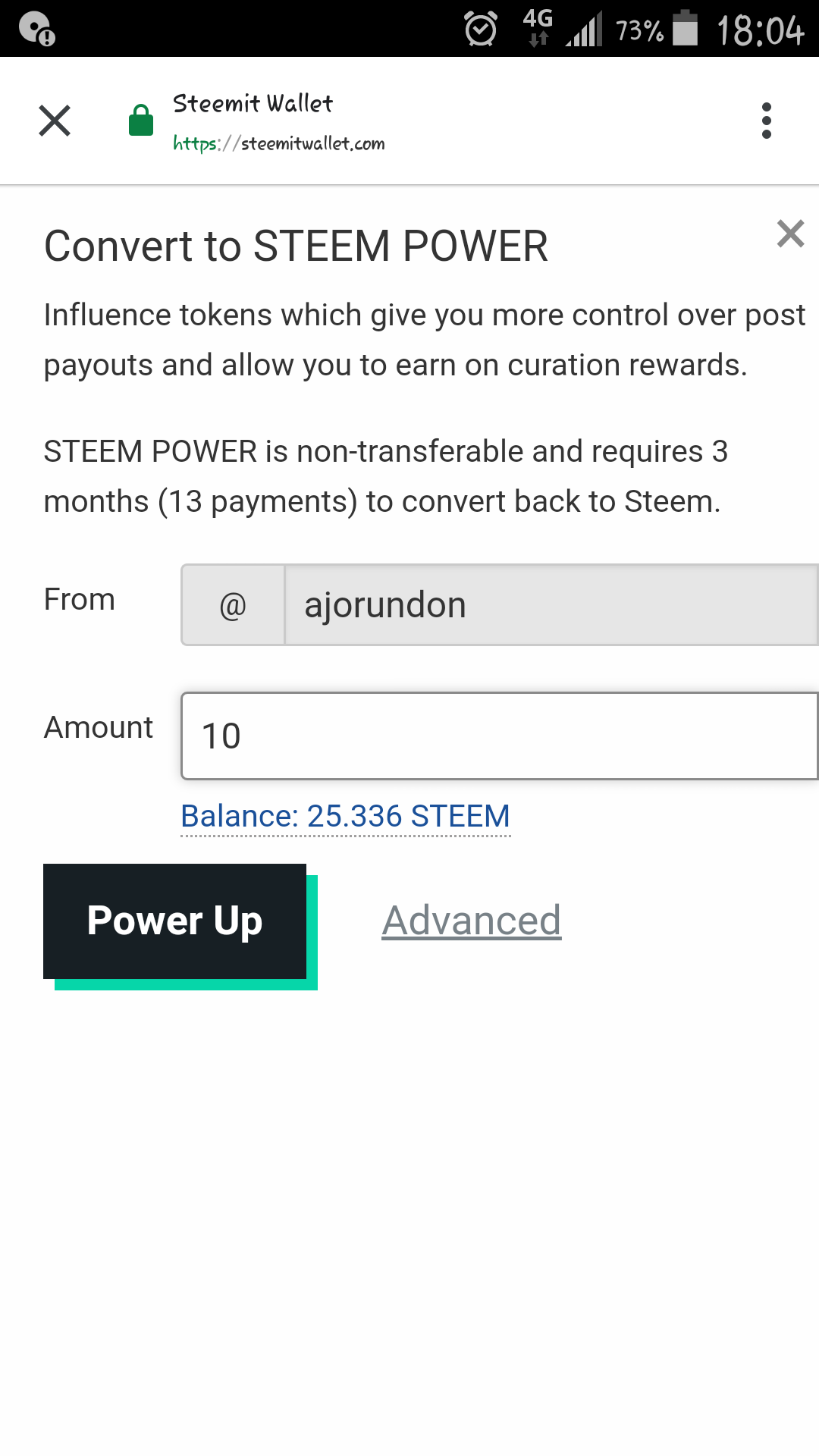
Task: Open the Advanced options link
Action: 471,921
